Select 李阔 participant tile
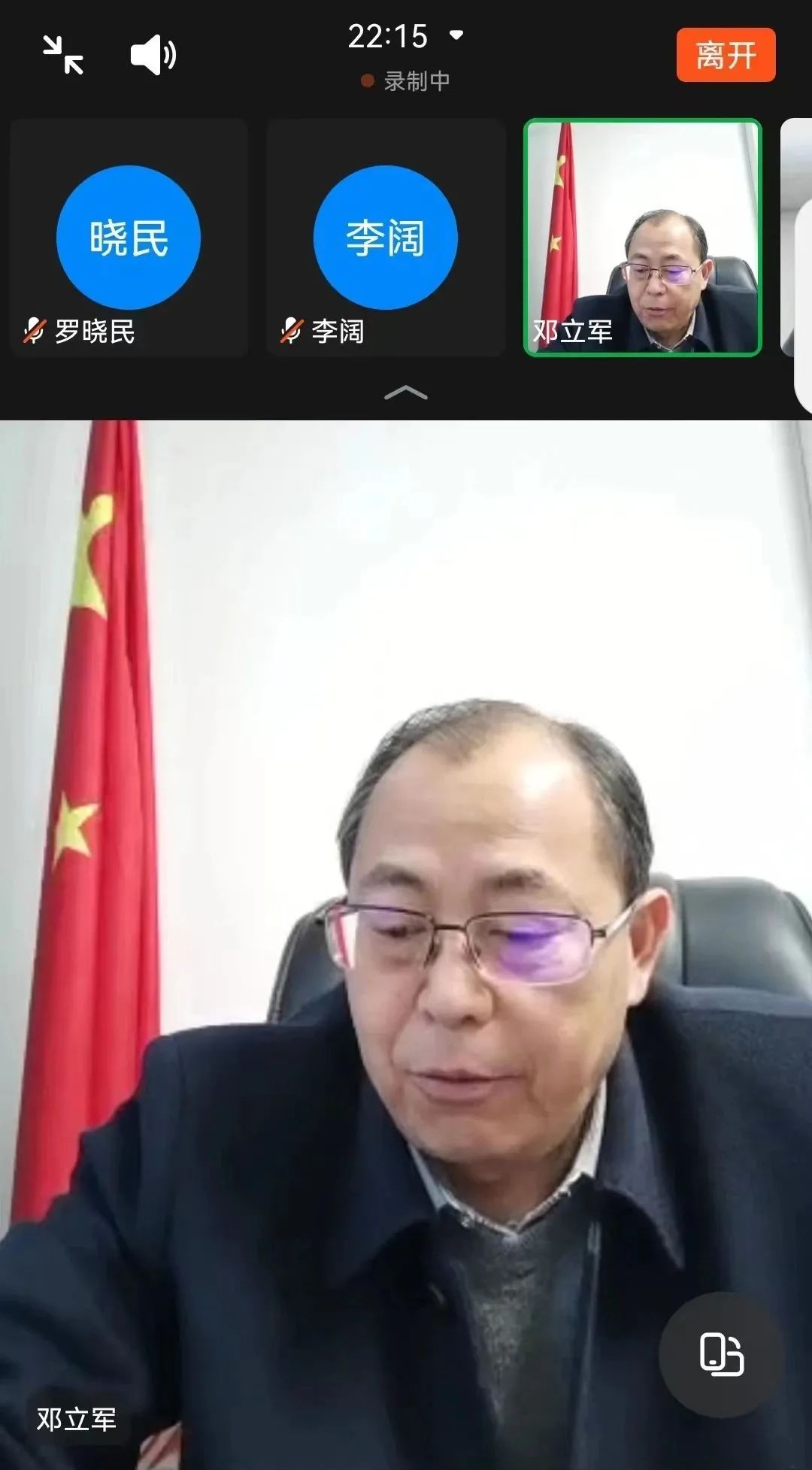The width and height of the screenshot is (812, 1470). click(x=386, y=238)
